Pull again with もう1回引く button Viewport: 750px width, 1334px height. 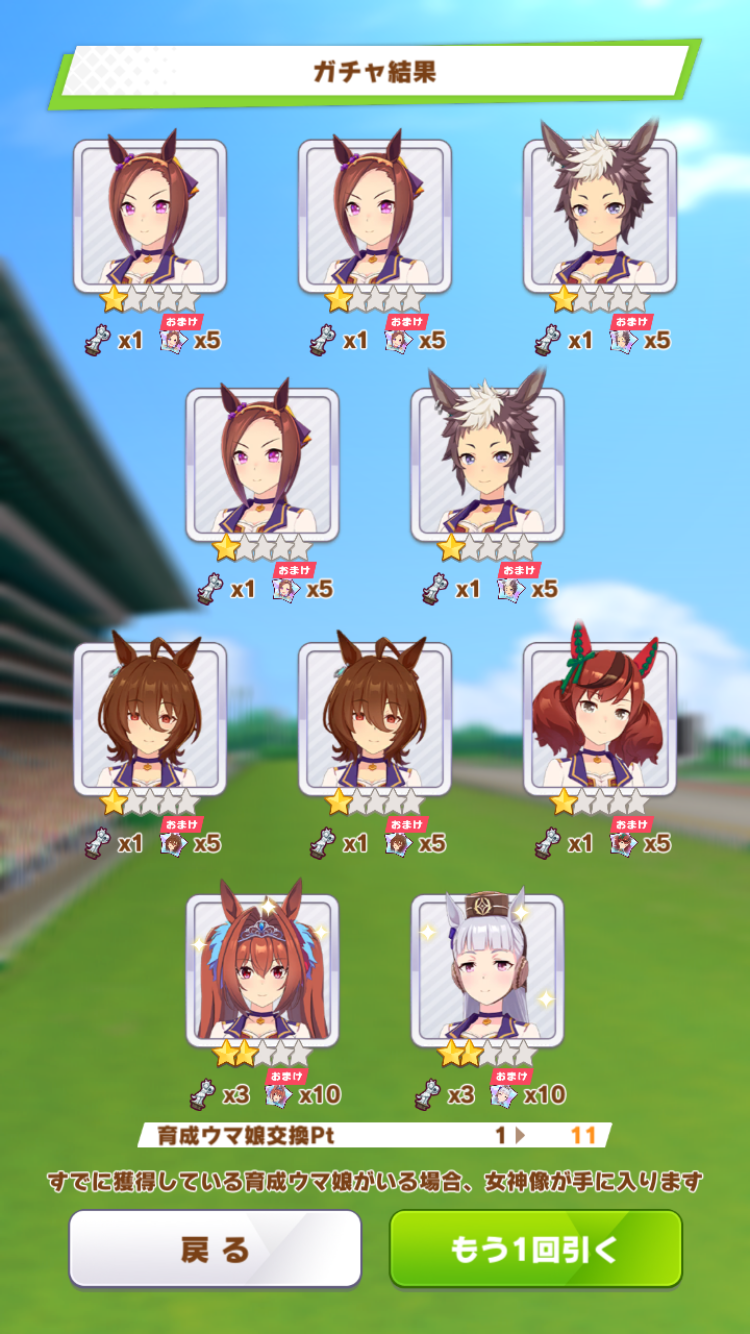536,1248
